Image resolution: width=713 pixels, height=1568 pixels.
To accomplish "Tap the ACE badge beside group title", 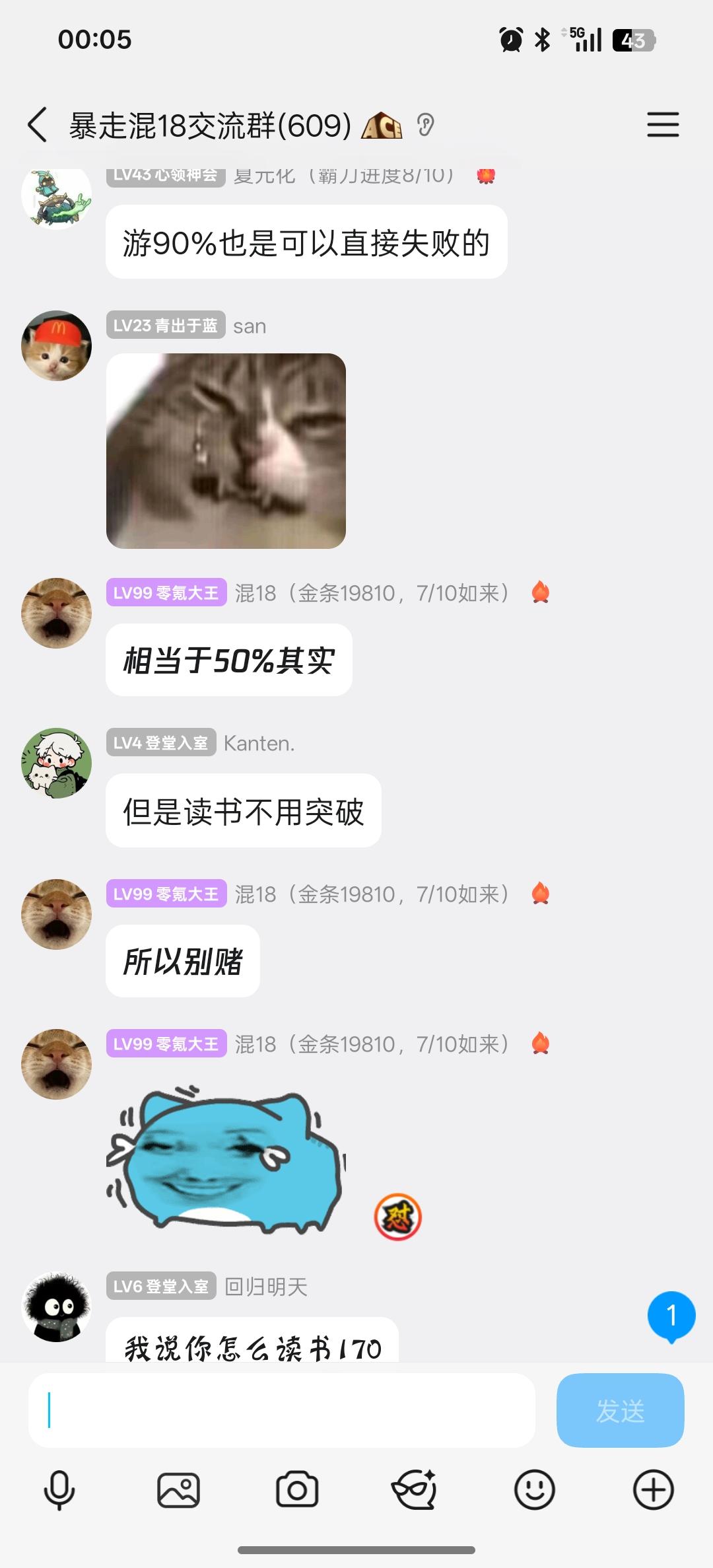I will tap(382, 125).
